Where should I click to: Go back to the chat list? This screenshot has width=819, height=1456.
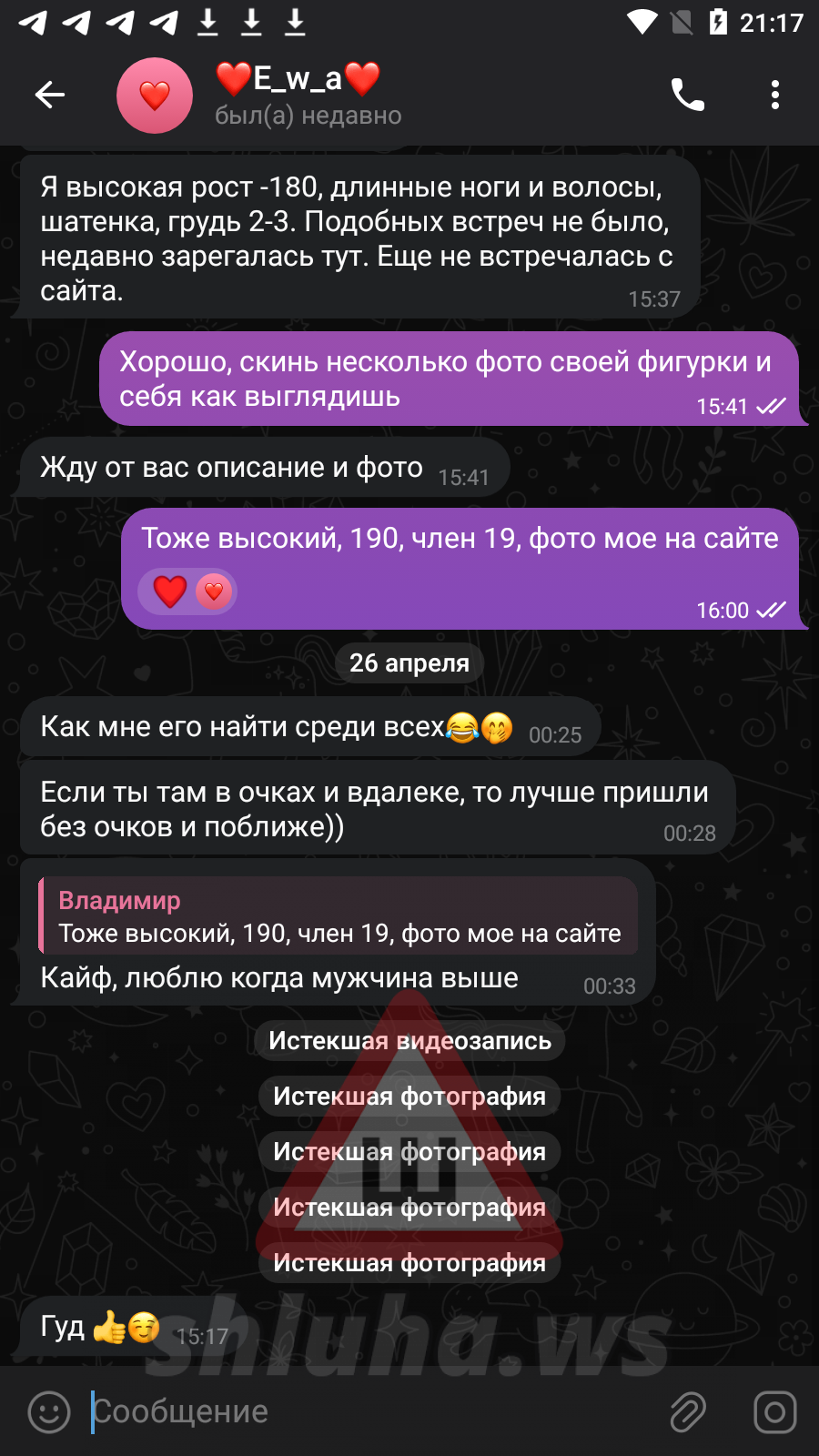click(49, 95)
